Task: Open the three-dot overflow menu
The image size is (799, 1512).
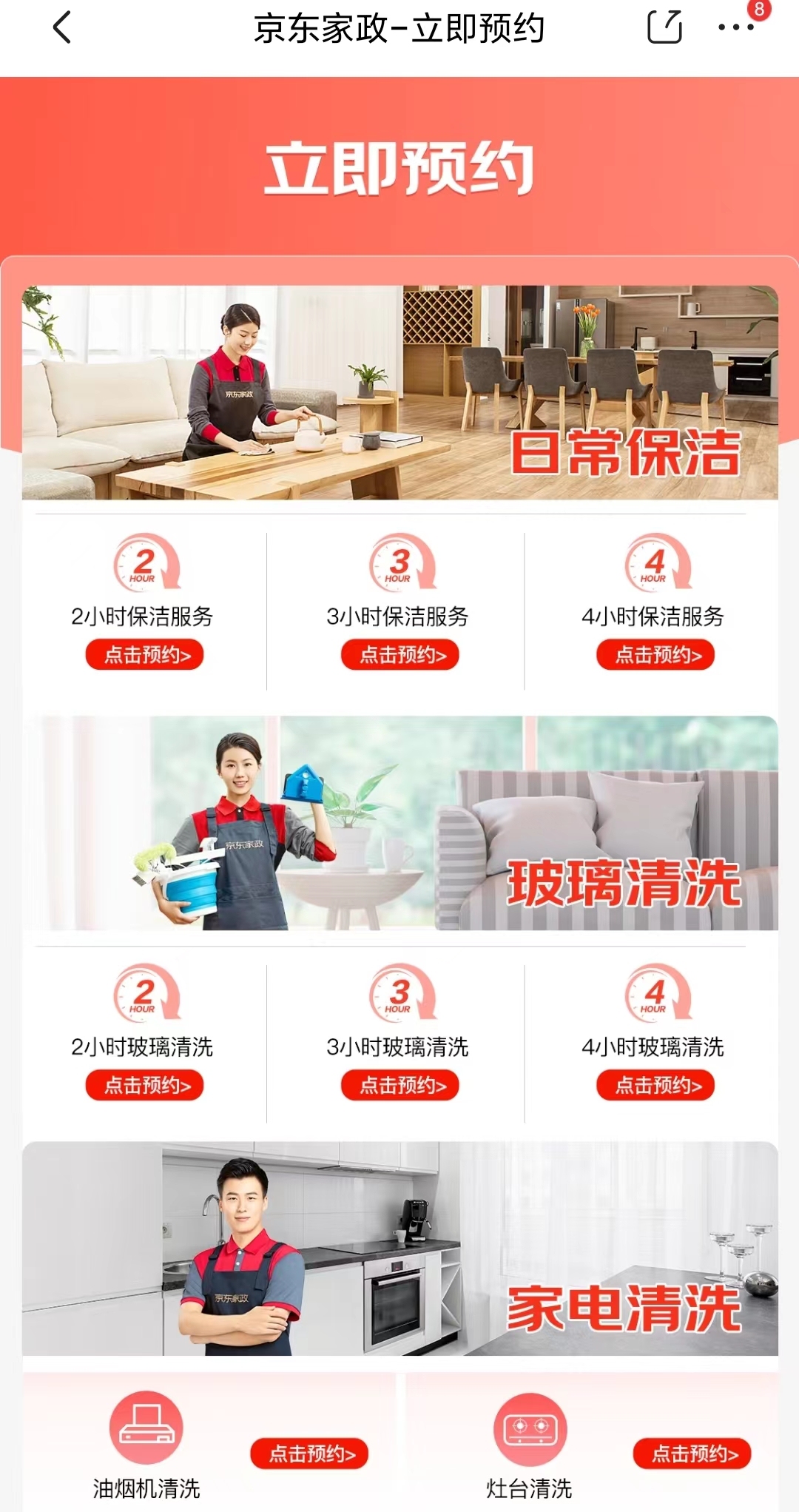Action: (x=736, y=28)
